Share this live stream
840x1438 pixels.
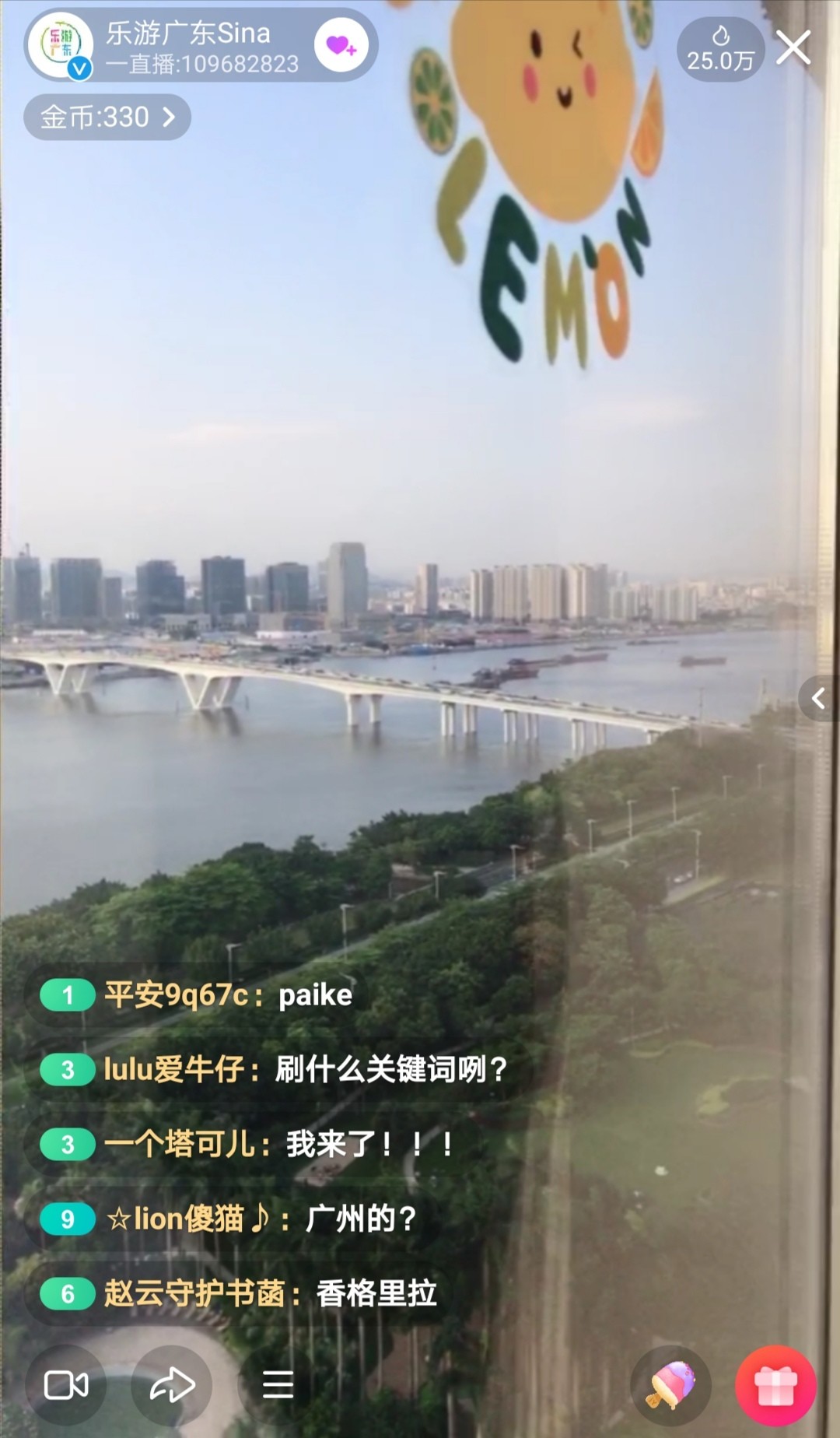pyautogui.click(x=172, y=1385)
